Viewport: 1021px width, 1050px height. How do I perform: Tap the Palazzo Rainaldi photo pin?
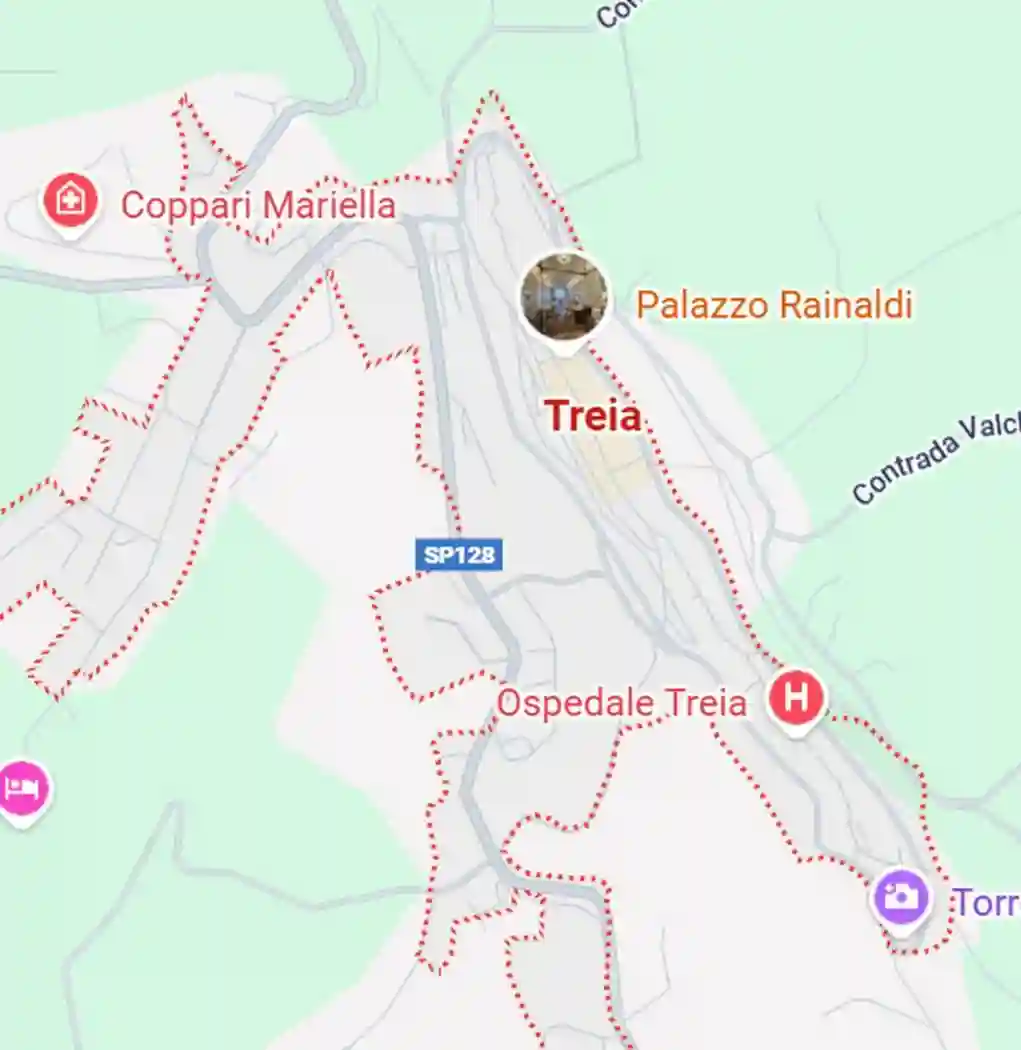click(564, 298)
